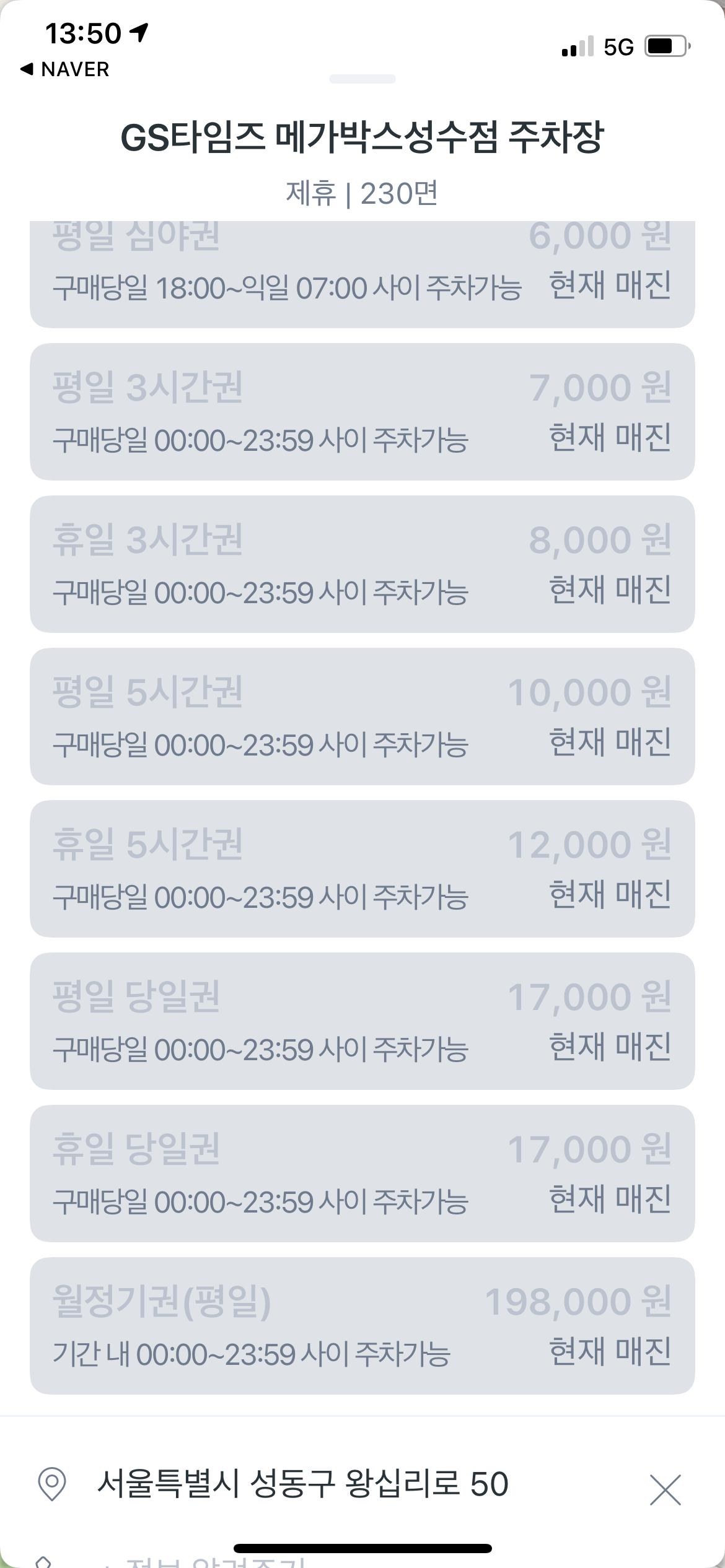This screenshot has height=1568, width=725.
Task: Tap the sheet drag handle at the top
Action: pyautogui.click(x=362, y=79)
